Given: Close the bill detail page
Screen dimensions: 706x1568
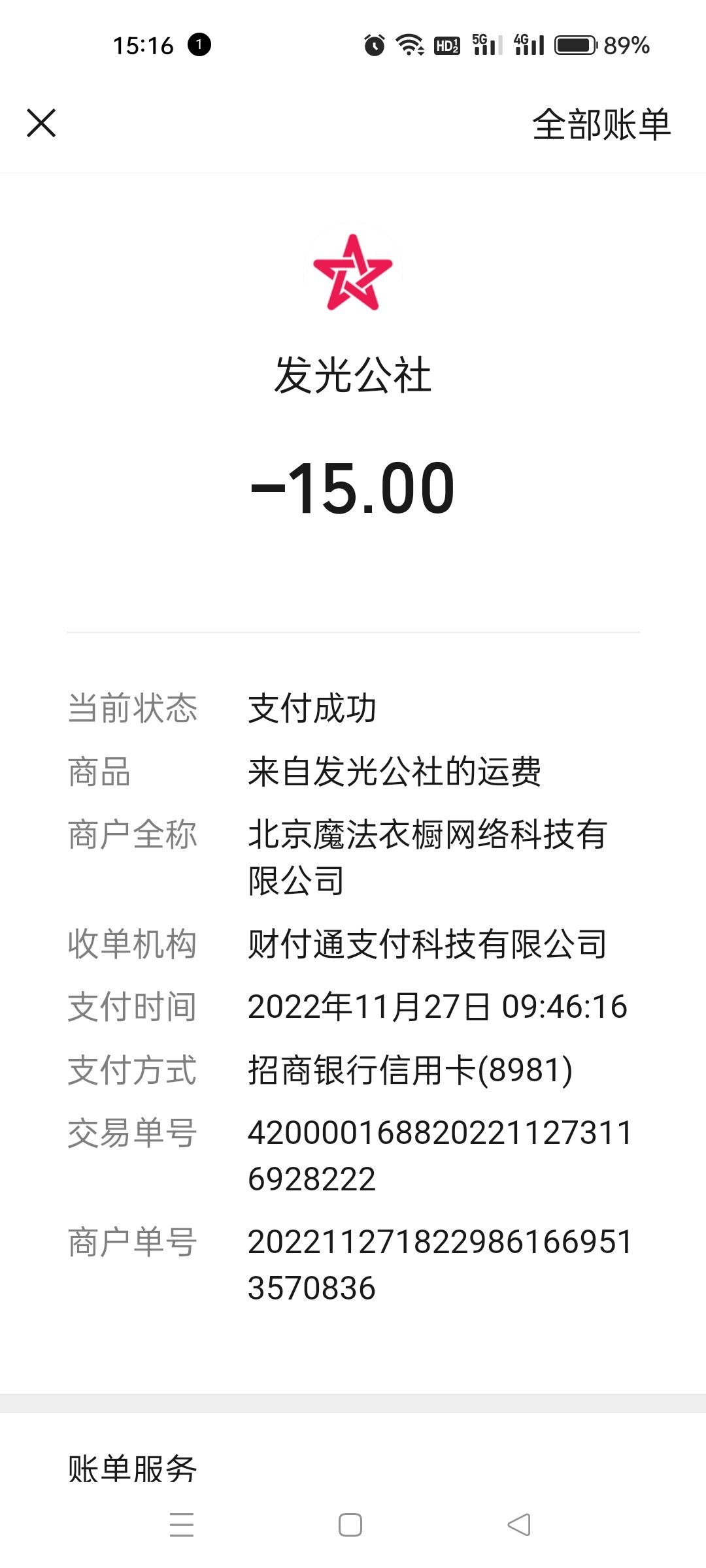Looking at the screenshot, I should pyautogui.click(x=41, y=123).
